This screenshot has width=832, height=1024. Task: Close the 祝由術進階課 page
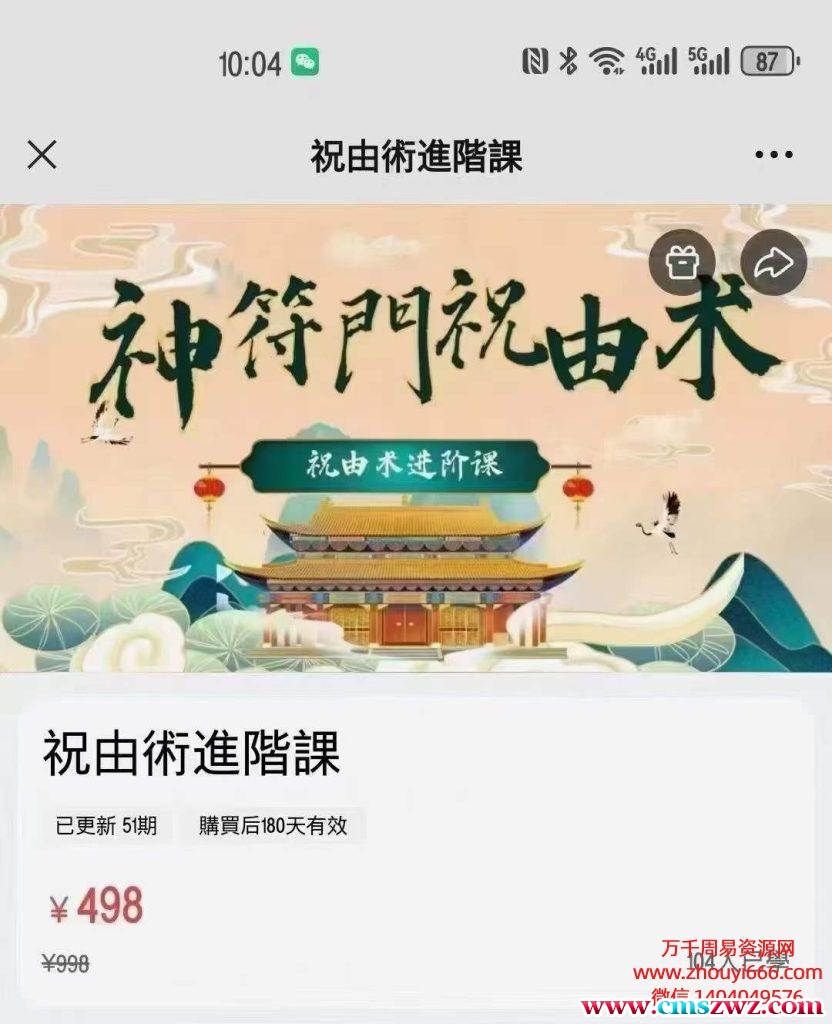[42, 155]
